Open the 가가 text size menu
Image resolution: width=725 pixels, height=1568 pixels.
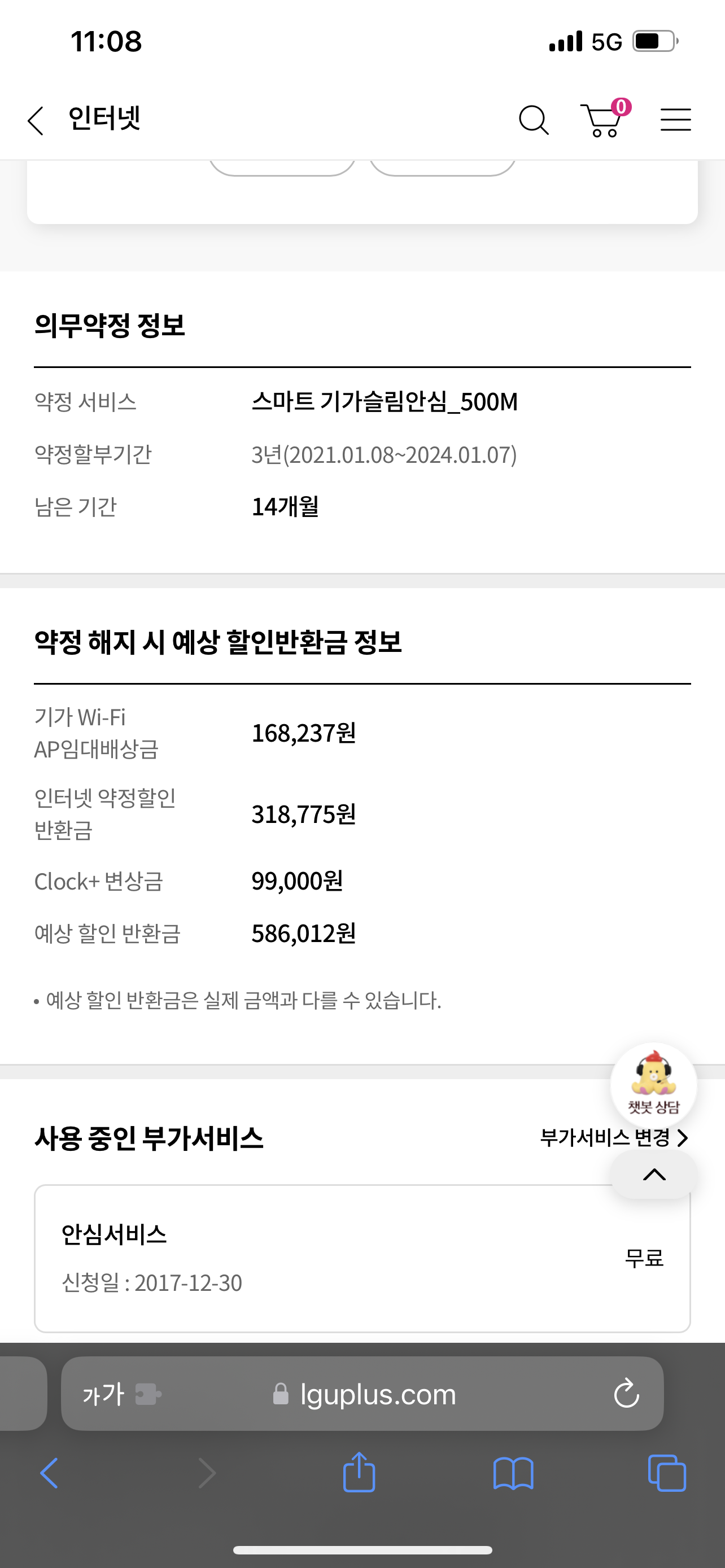pyautogui.click(x=103, y=1394)
